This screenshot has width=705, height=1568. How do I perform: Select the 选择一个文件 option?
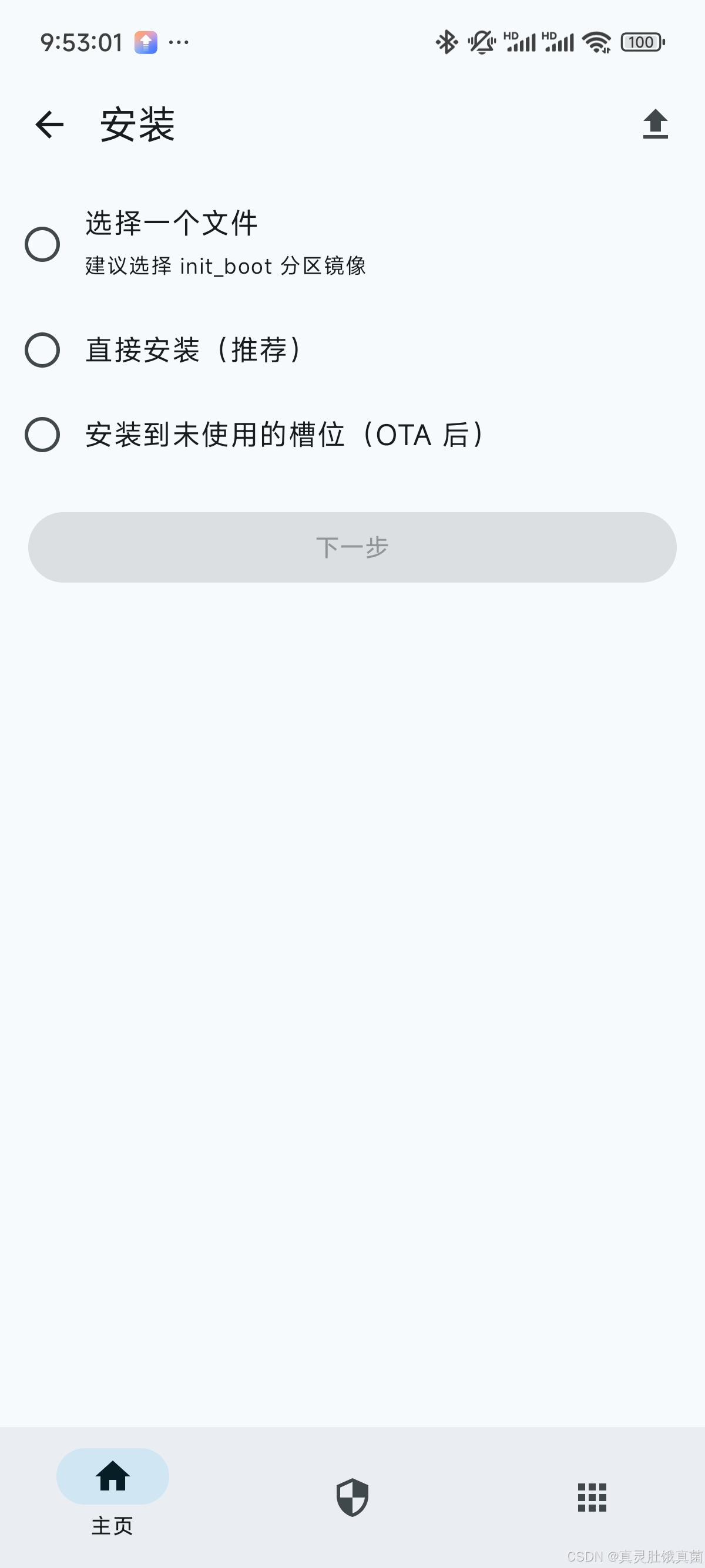point(170,223)
